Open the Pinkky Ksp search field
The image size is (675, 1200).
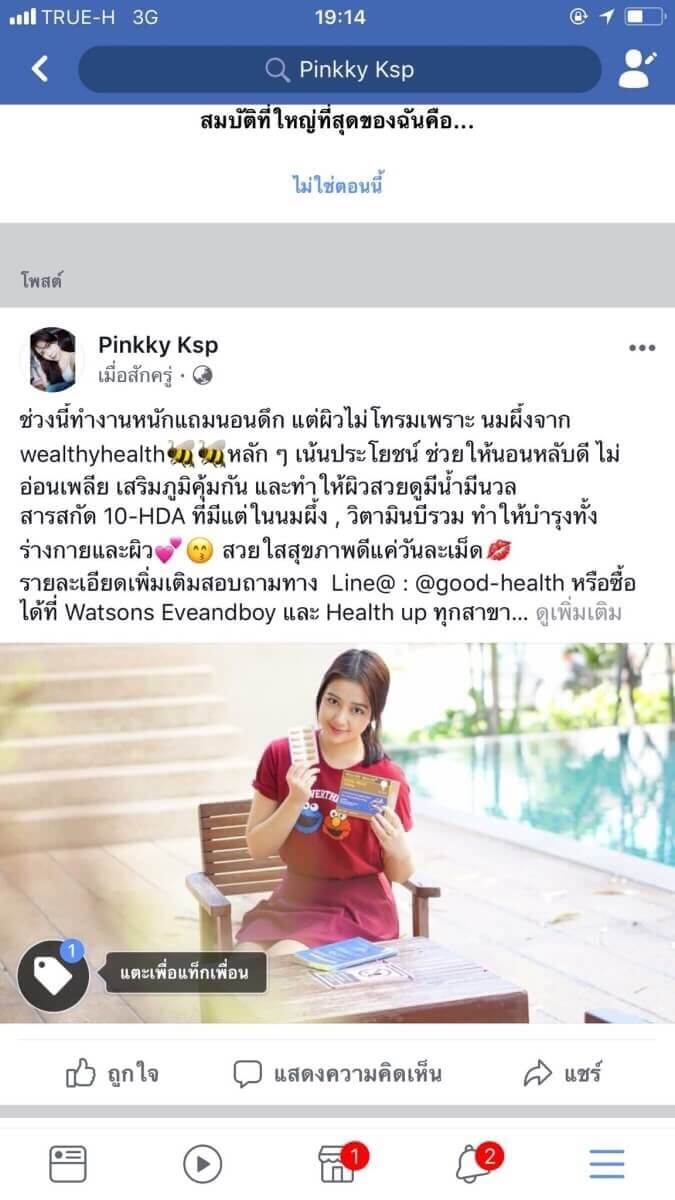[x=340, y=69]
